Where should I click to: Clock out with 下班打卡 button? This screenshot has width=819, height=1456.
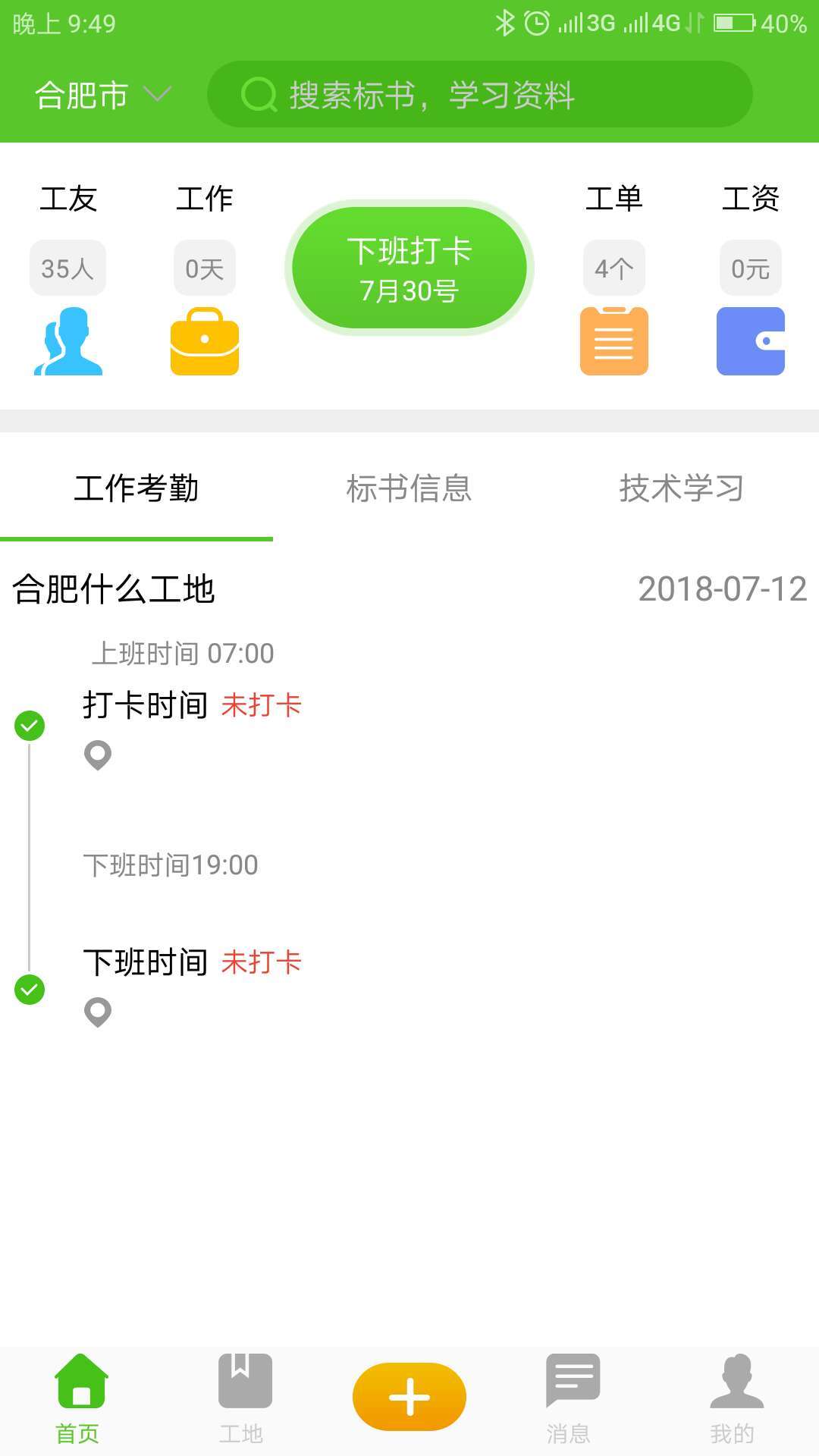[409, 268]
